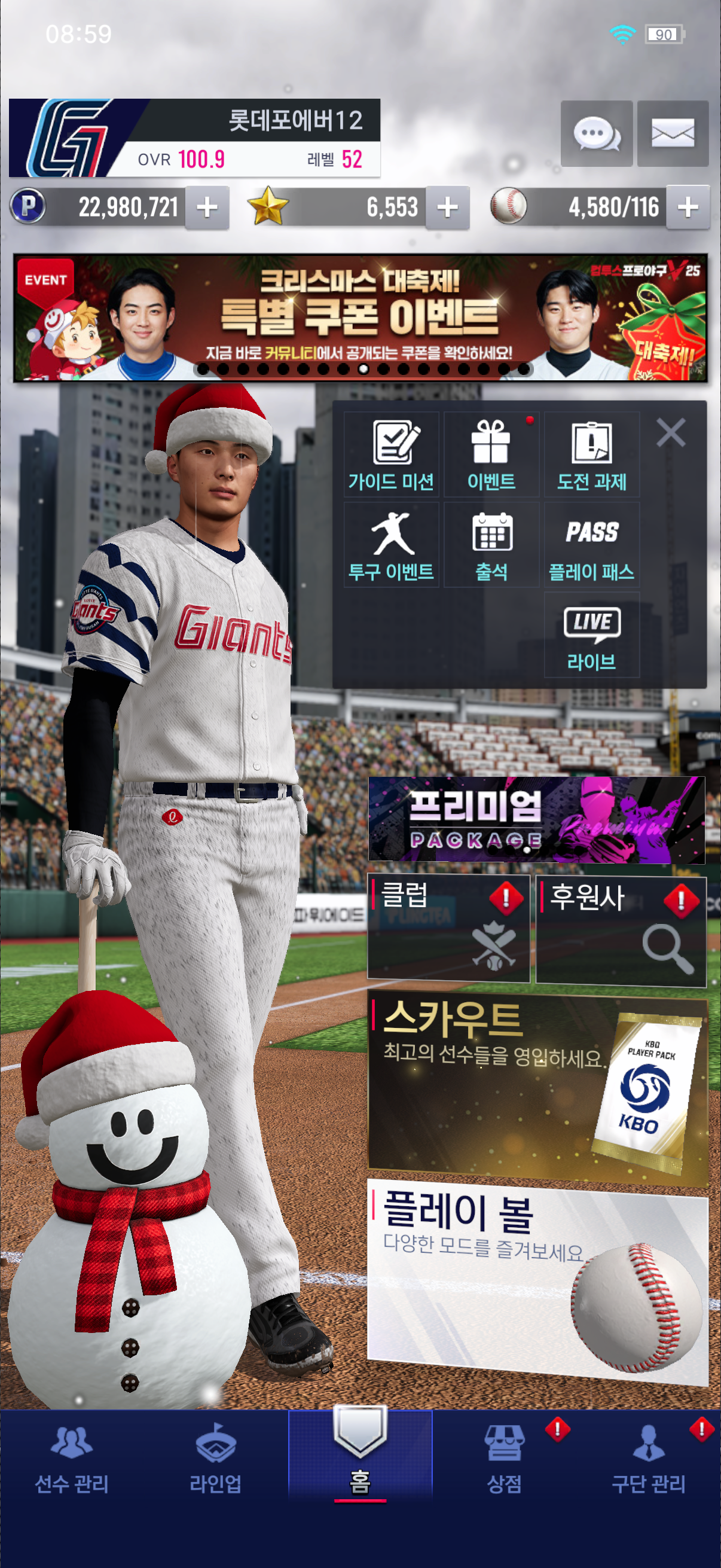Viewport: 721px width, 1568px height.
Task: Open 도전 과제 challenges
Action: pos(591,454)
